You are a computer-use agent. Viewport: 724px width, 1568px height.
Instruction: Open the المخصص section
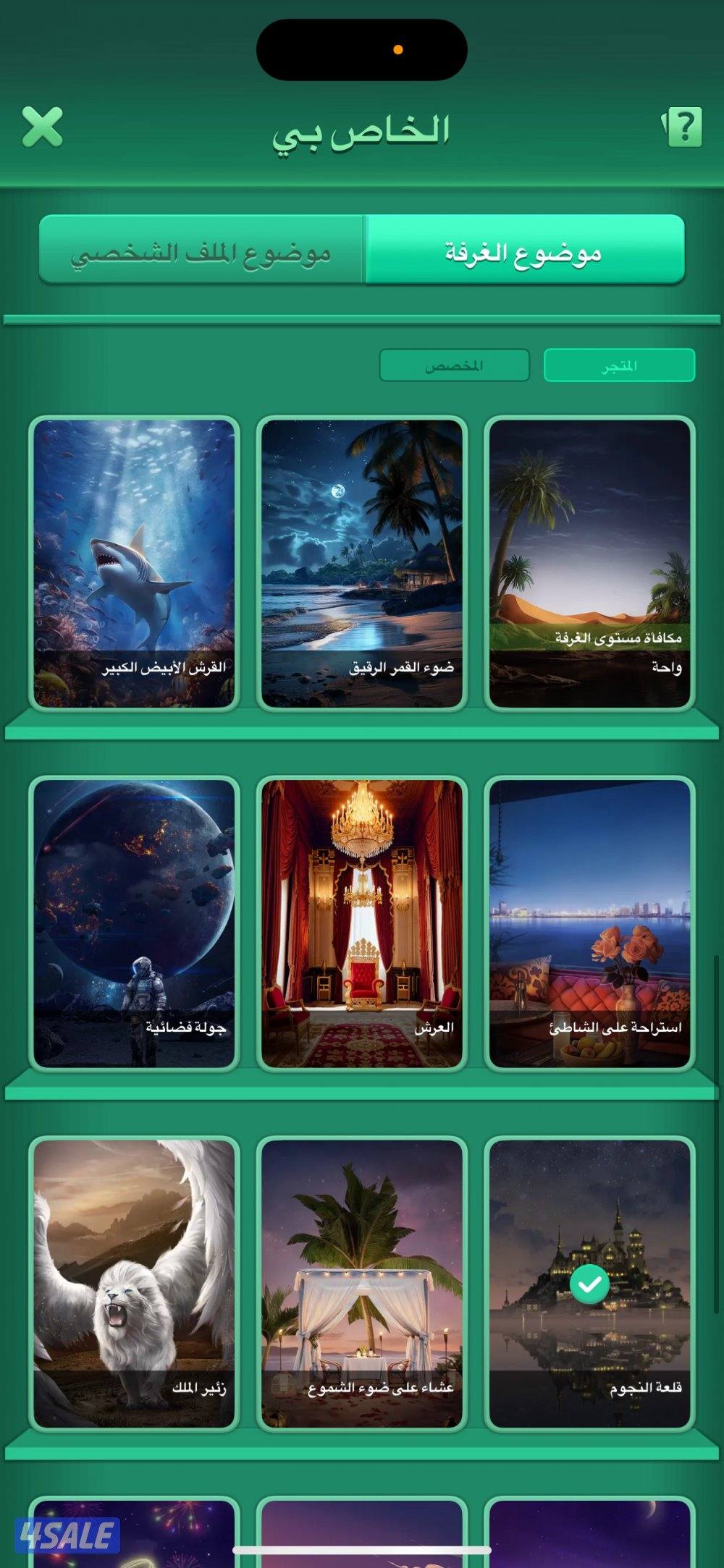pyautogui.click(x=456, y=365)
